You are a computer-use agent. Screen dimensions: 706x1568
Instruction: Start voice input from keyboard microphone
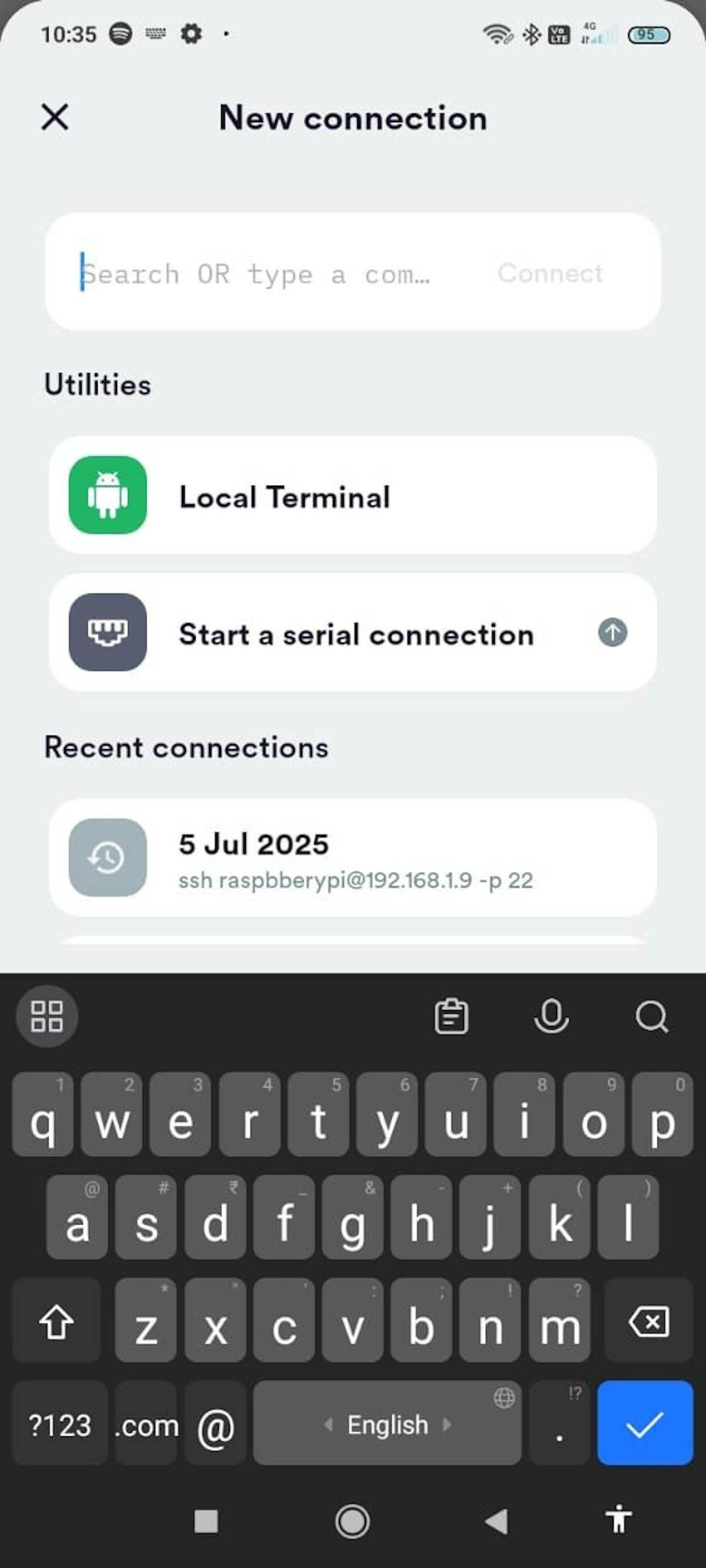pyautogui.click(x=551, y=1016)
